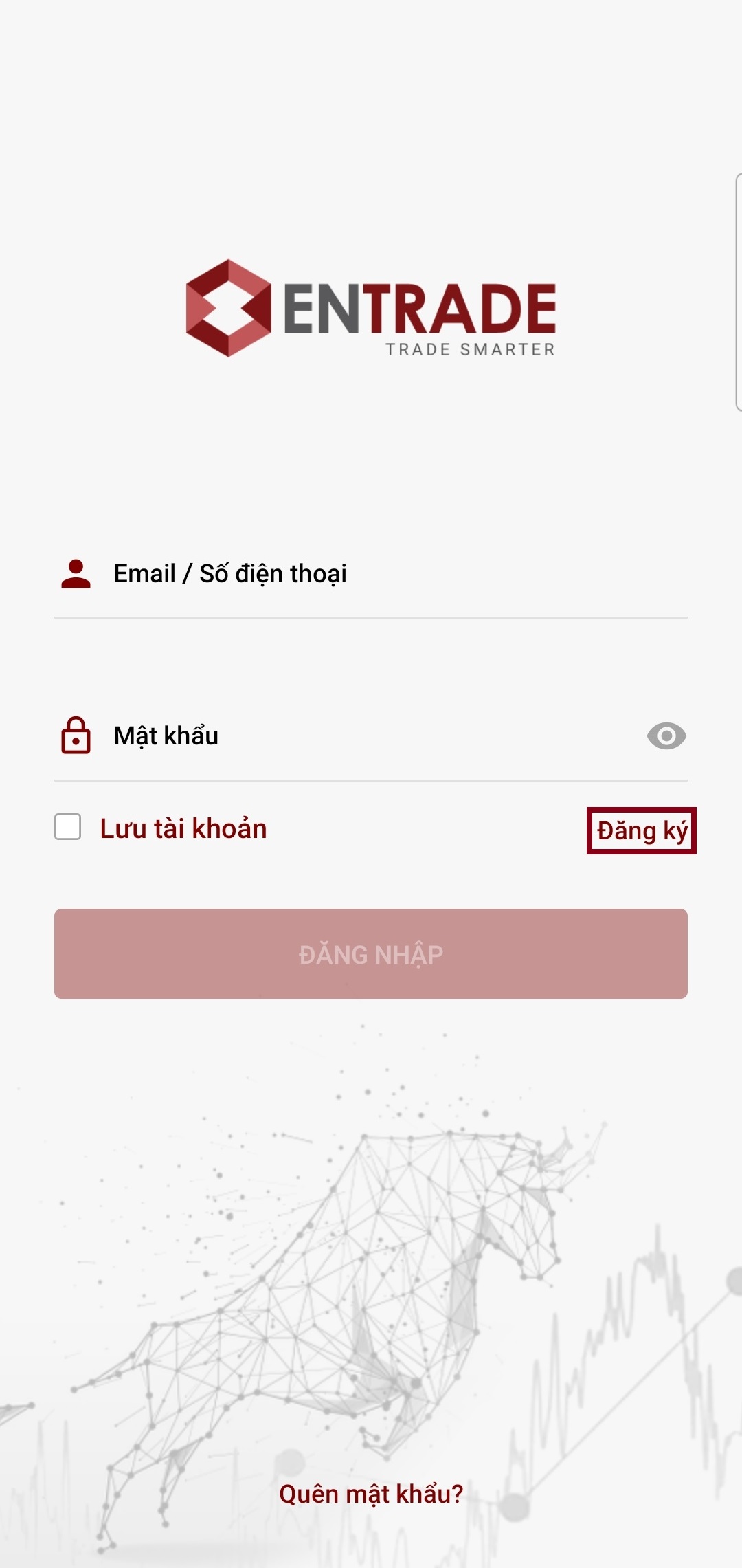
Task: Open the Đăng ký registration link
Action: point(642,830)
